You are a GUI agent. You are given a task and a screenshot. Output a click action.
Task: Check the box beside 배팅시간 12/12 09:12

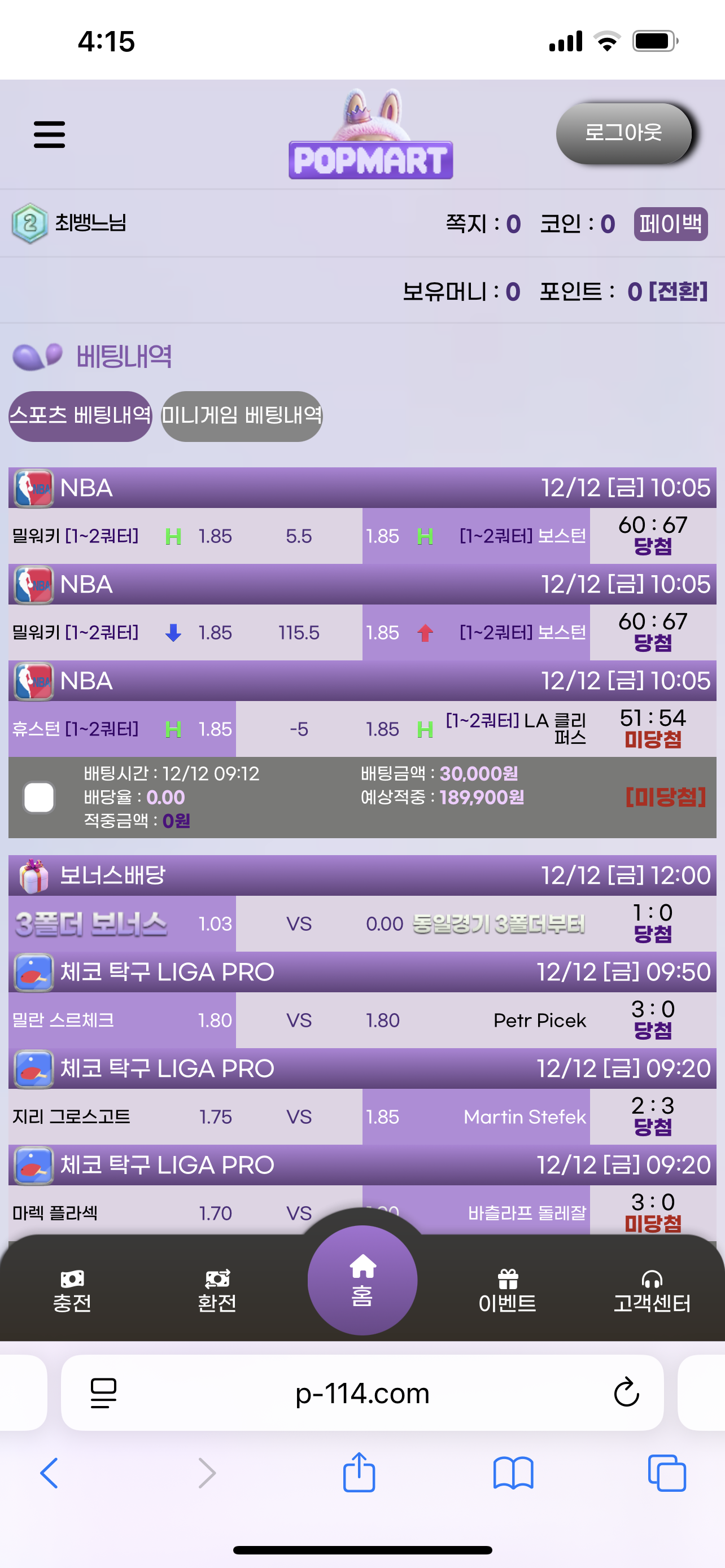click(39, 798)
